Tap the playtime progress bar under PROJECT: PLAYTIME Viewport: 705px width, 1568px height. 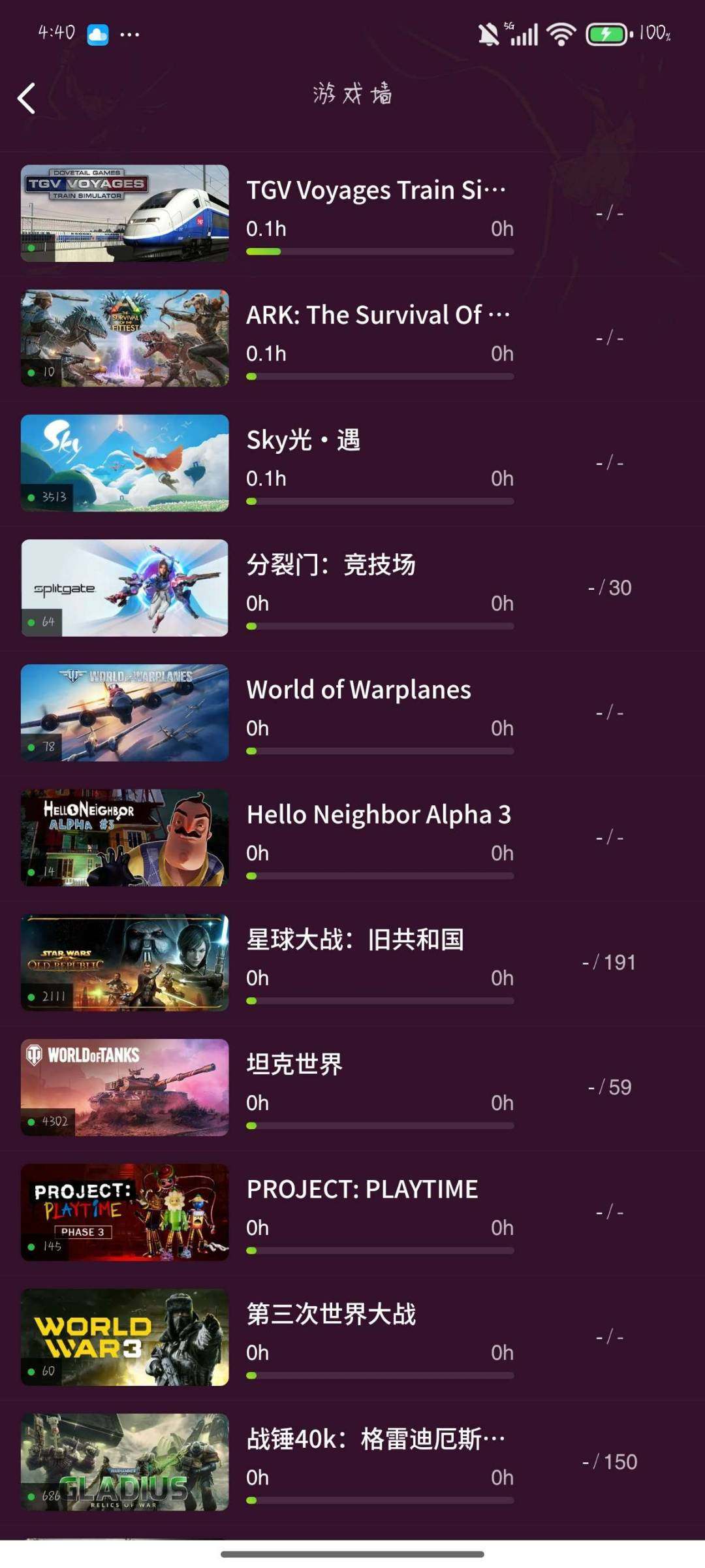point(381,1251)
